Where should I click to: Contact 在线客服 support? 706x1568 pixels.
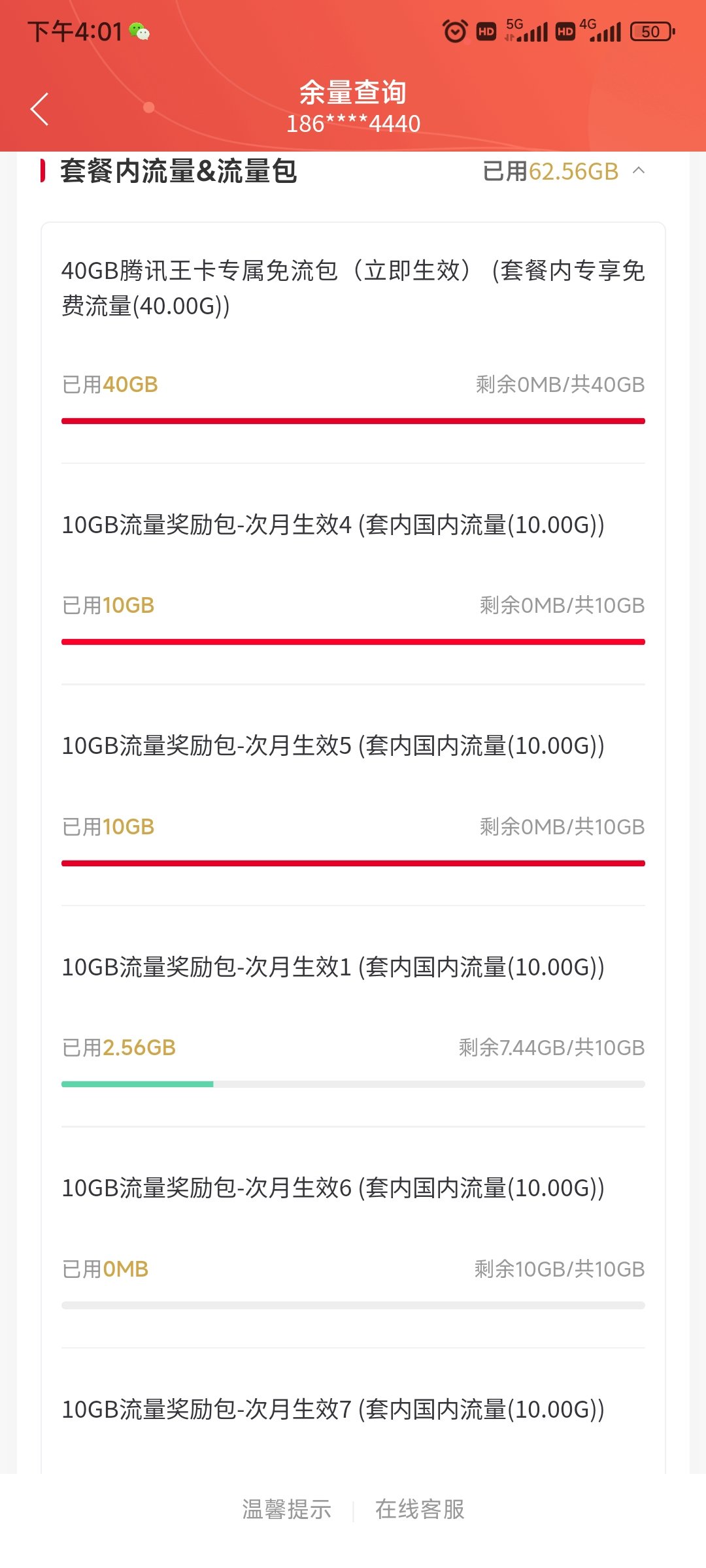coord(420,1509)
